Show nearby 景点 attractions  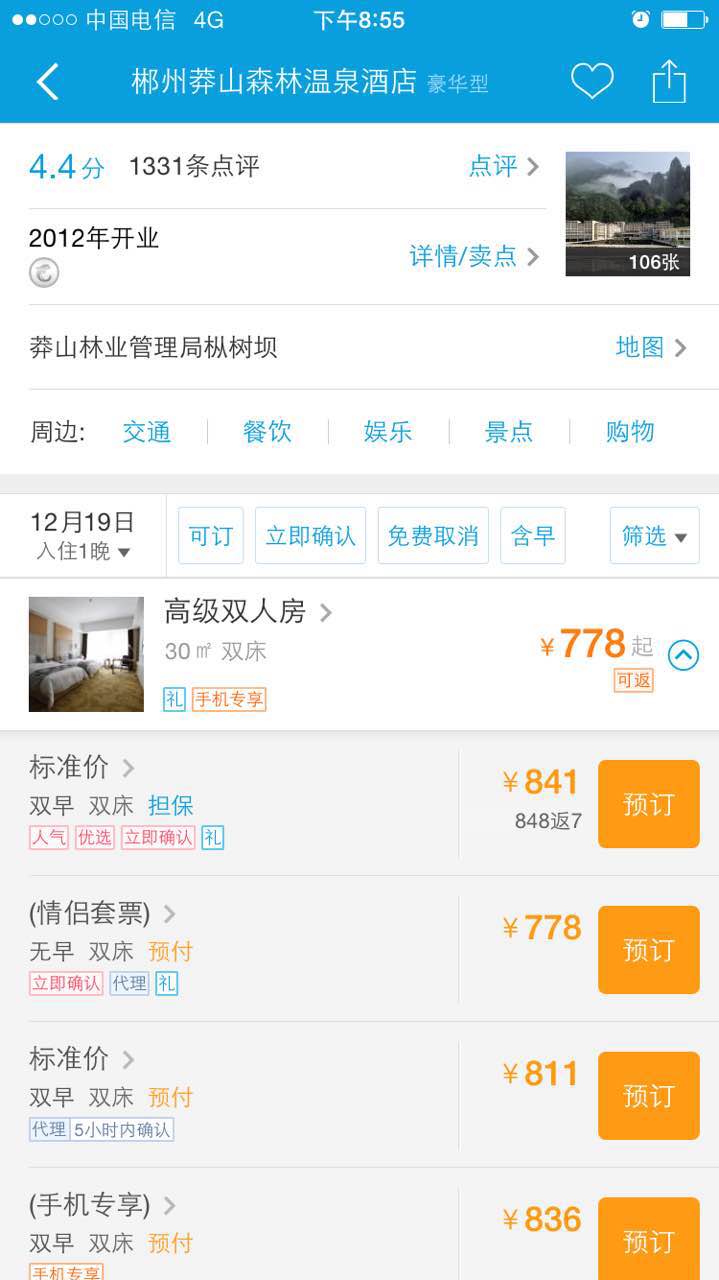pyautogui.click(x=509, y=431)
